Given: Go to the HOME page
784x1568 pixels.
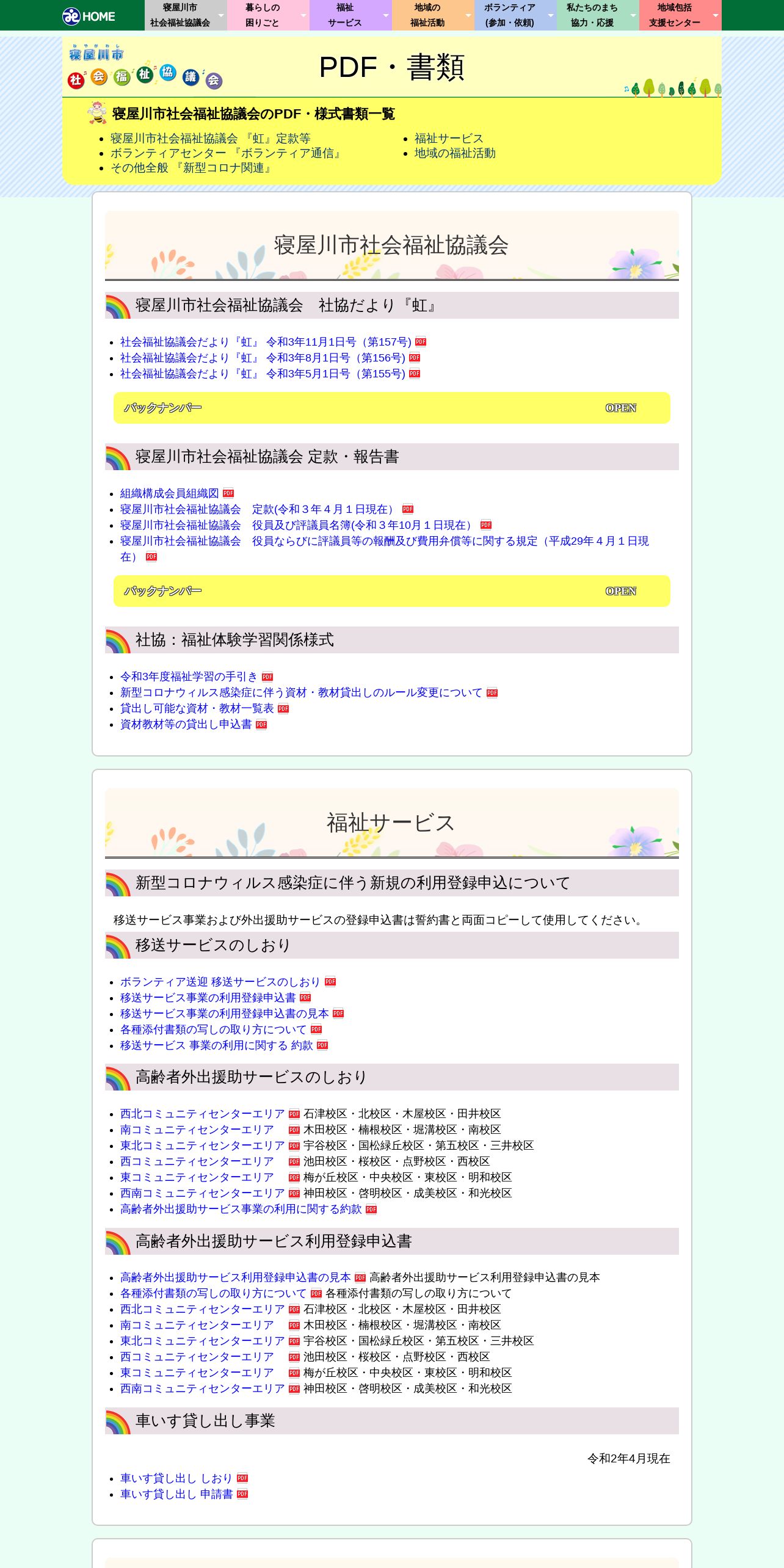Looking at the screenshot, I should tap(89, 16).
